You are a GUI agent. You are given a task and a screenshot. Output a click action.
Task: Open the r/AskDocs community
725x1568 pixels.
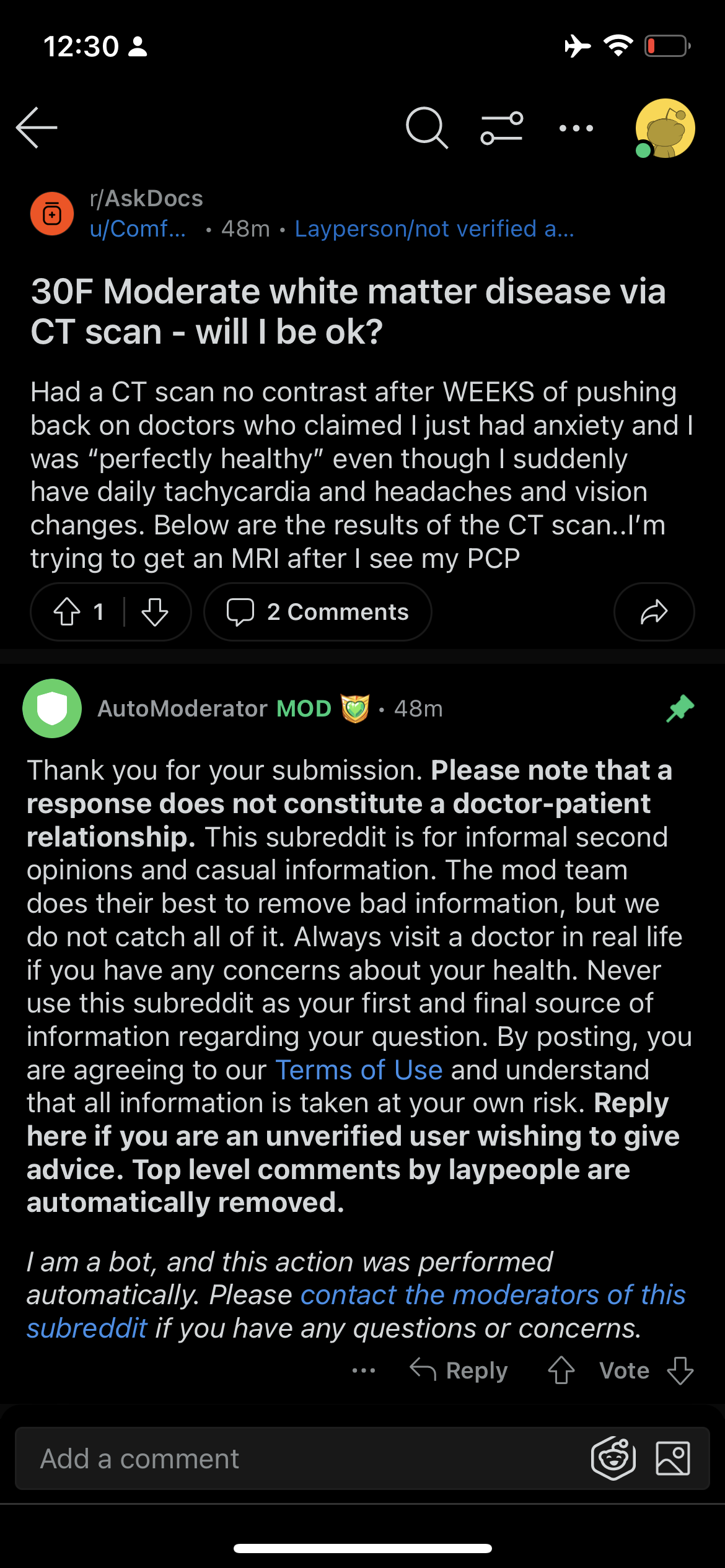pyautogui.click(x=146, y=199)
